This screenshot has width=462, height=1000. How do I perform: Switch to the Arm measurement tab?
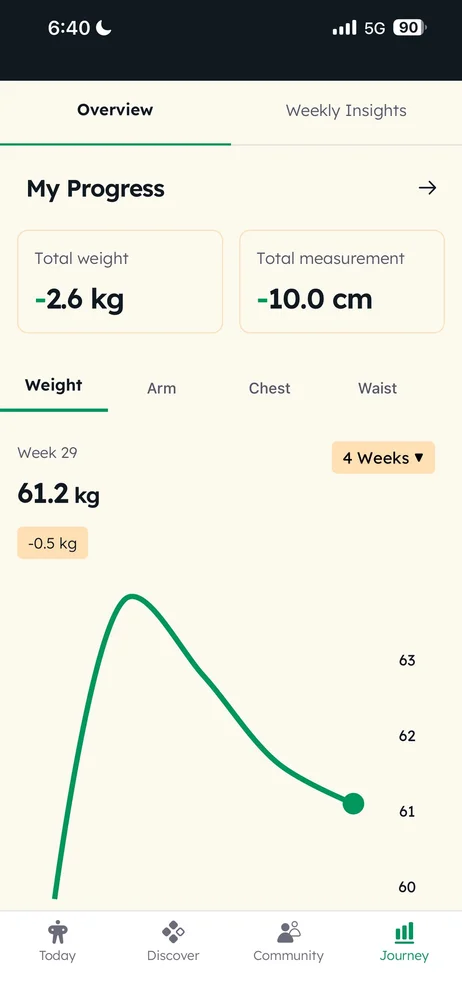click(x=161, y=388)
